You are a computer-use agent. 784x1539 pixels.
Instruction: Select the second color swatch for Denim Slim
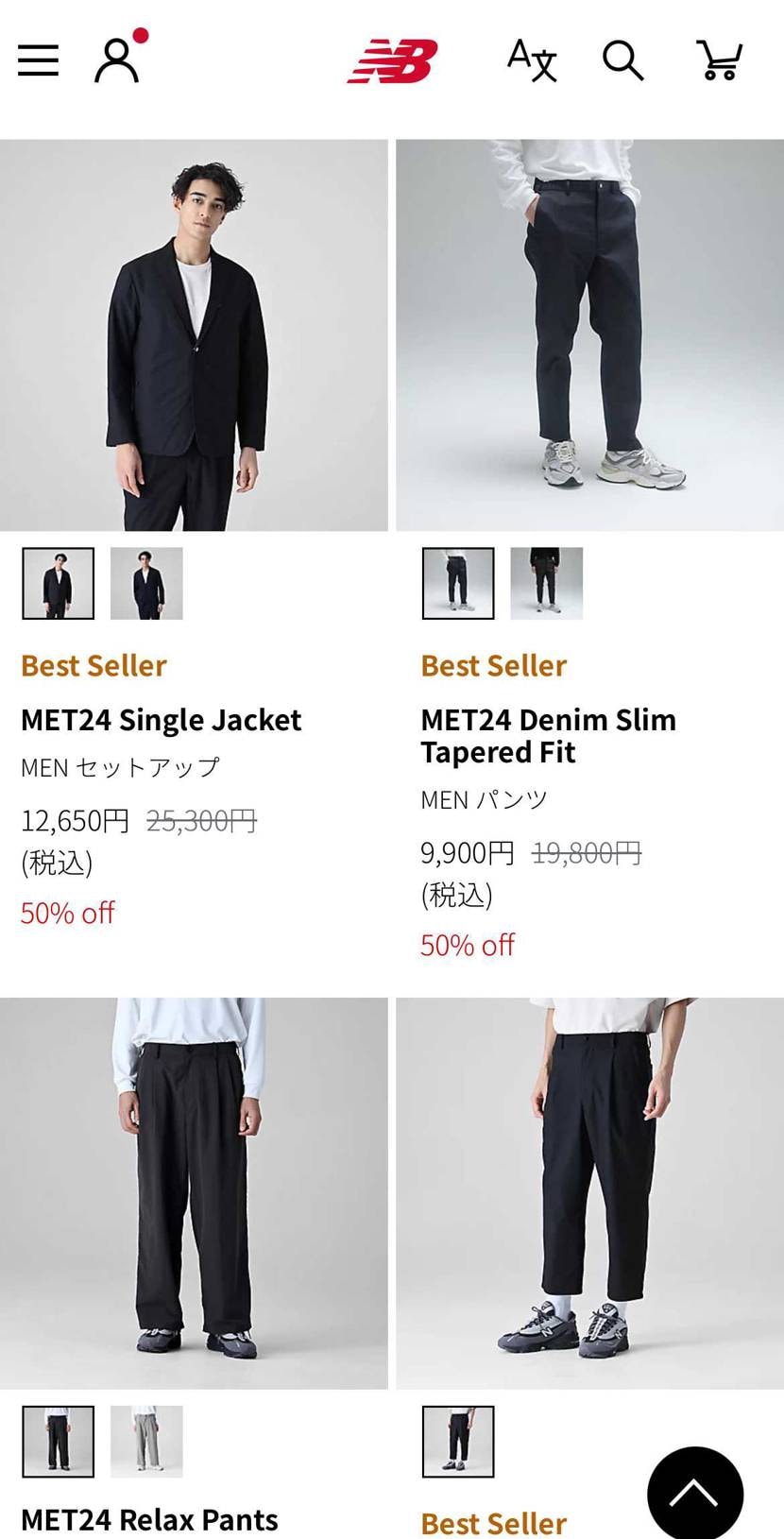pyautogui.click(x=547, y=584)
